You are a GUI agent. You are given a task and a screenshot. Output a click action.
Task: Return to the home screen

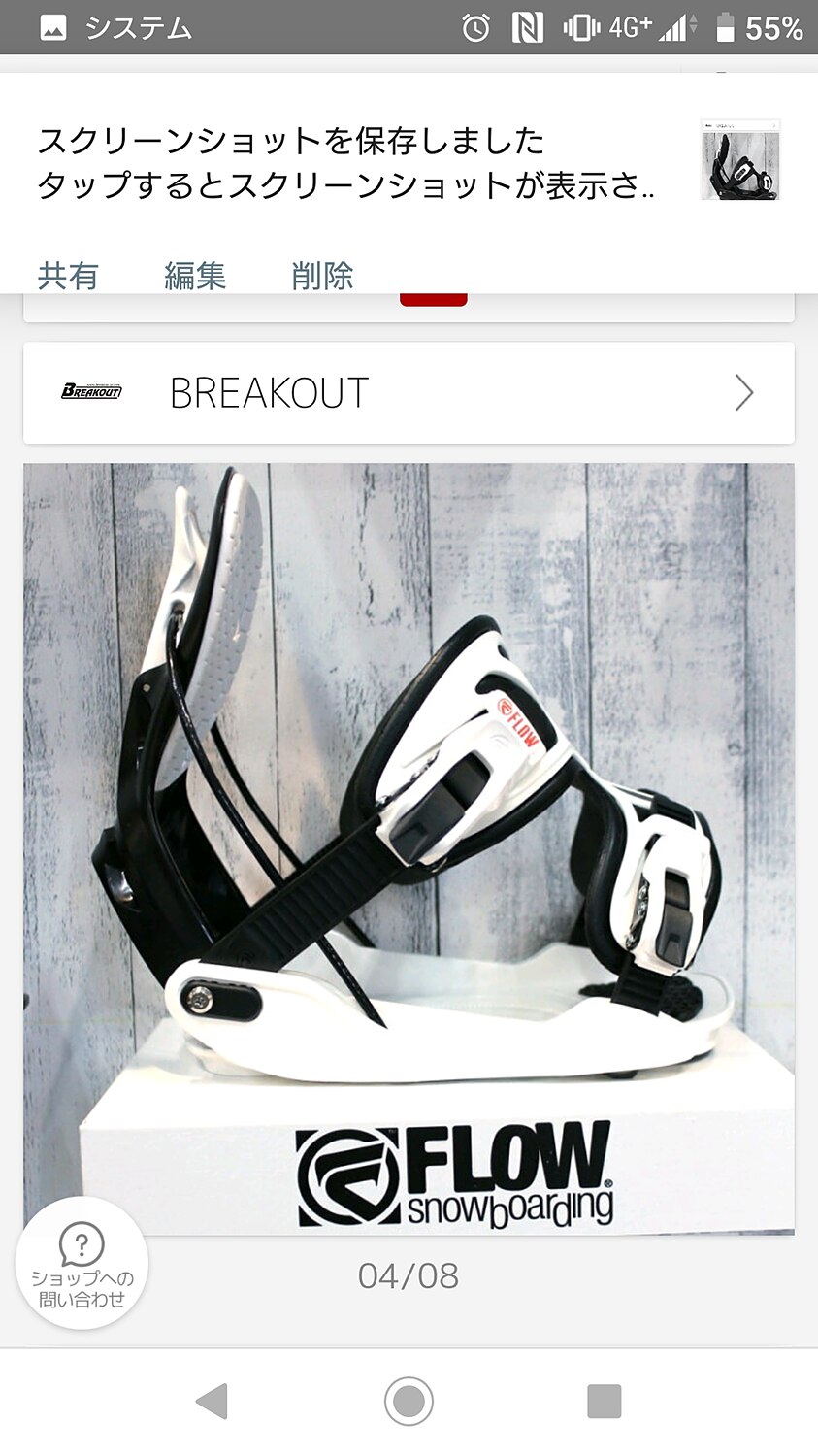[x=409, y=1401]
